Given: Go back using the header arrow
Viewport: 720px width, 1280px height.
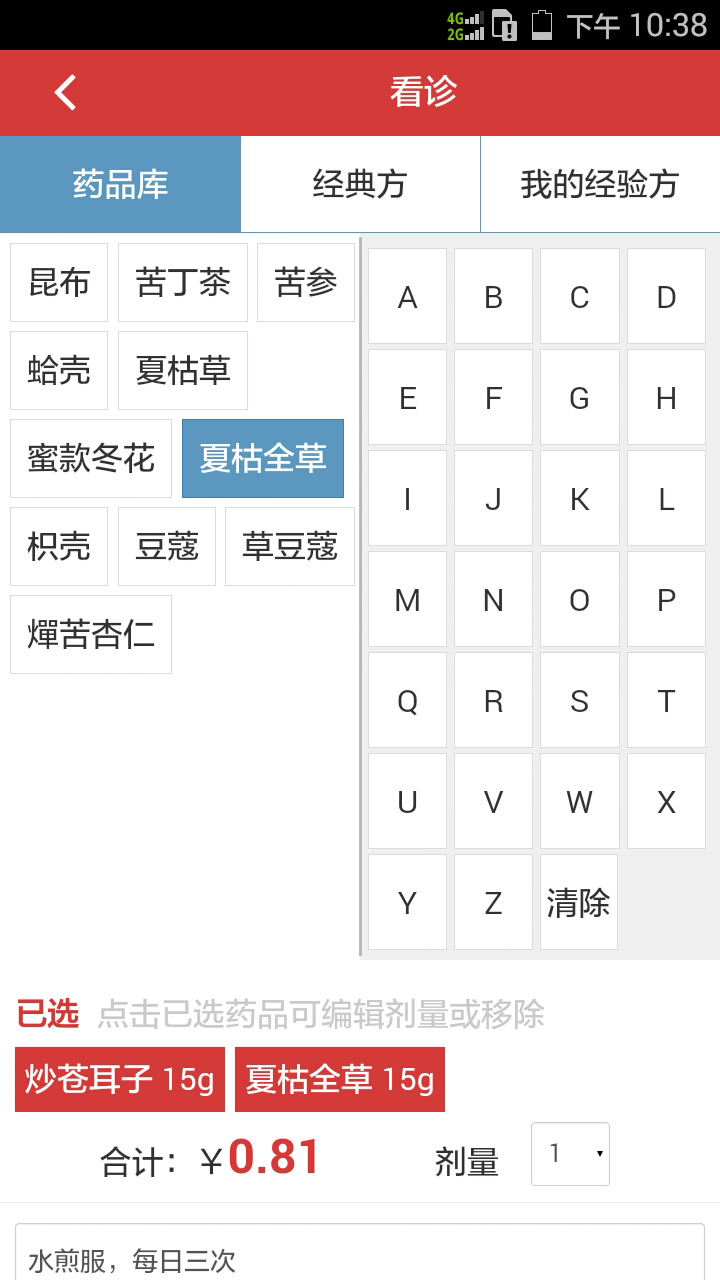Looking at the screenshot, I should (66, 93).
